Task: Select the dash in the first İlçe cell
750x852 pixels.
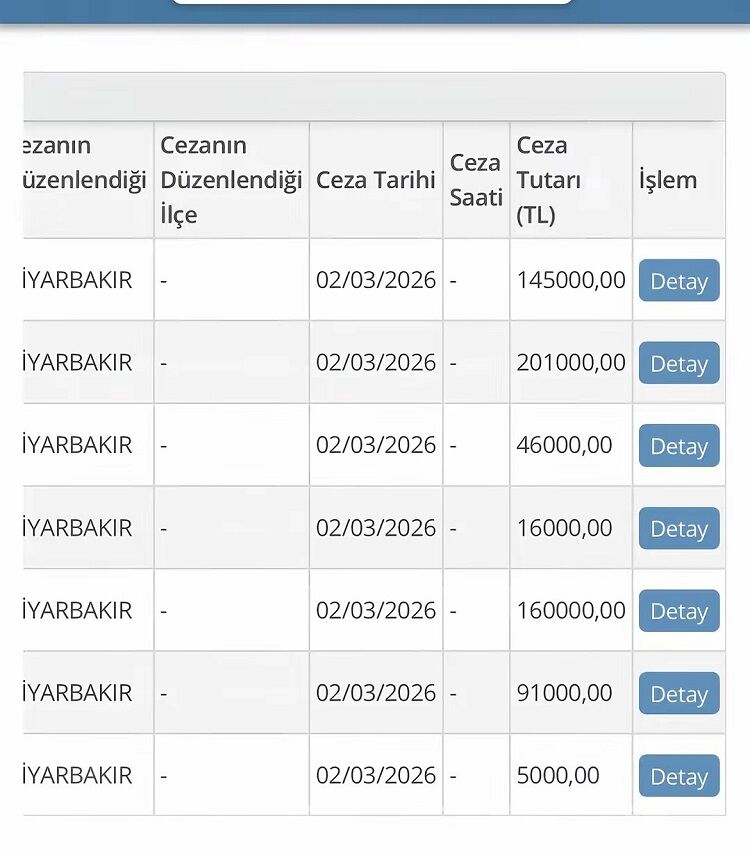Action: [x=163, y=281]
